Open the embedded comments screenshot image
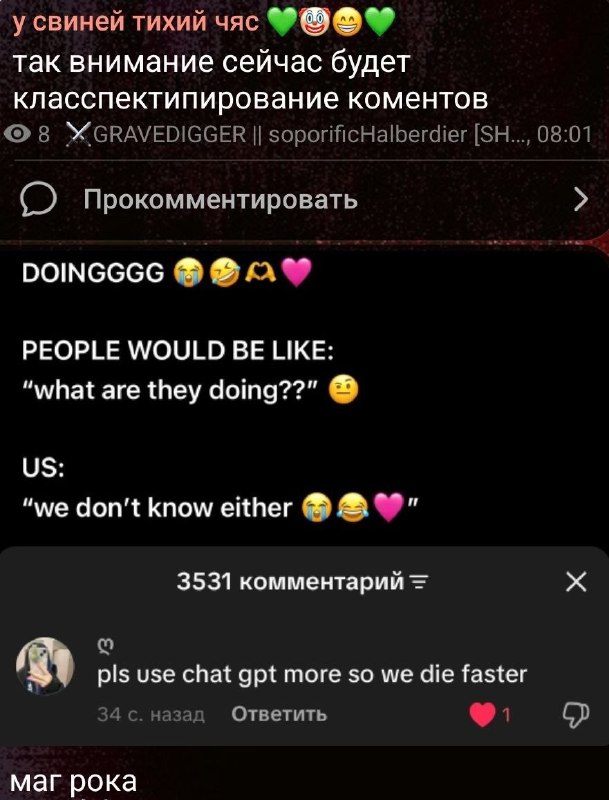The width and height of the screenshot is (609, 800). [304, 498]
